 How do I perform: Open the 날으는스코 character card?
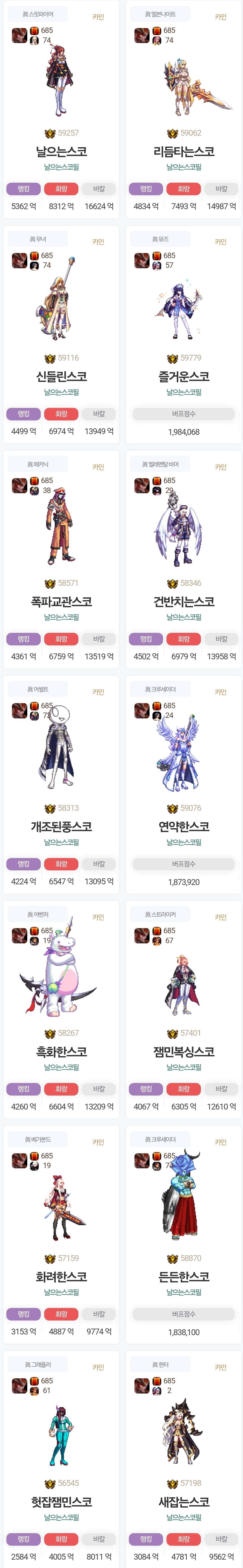point(61,151)
